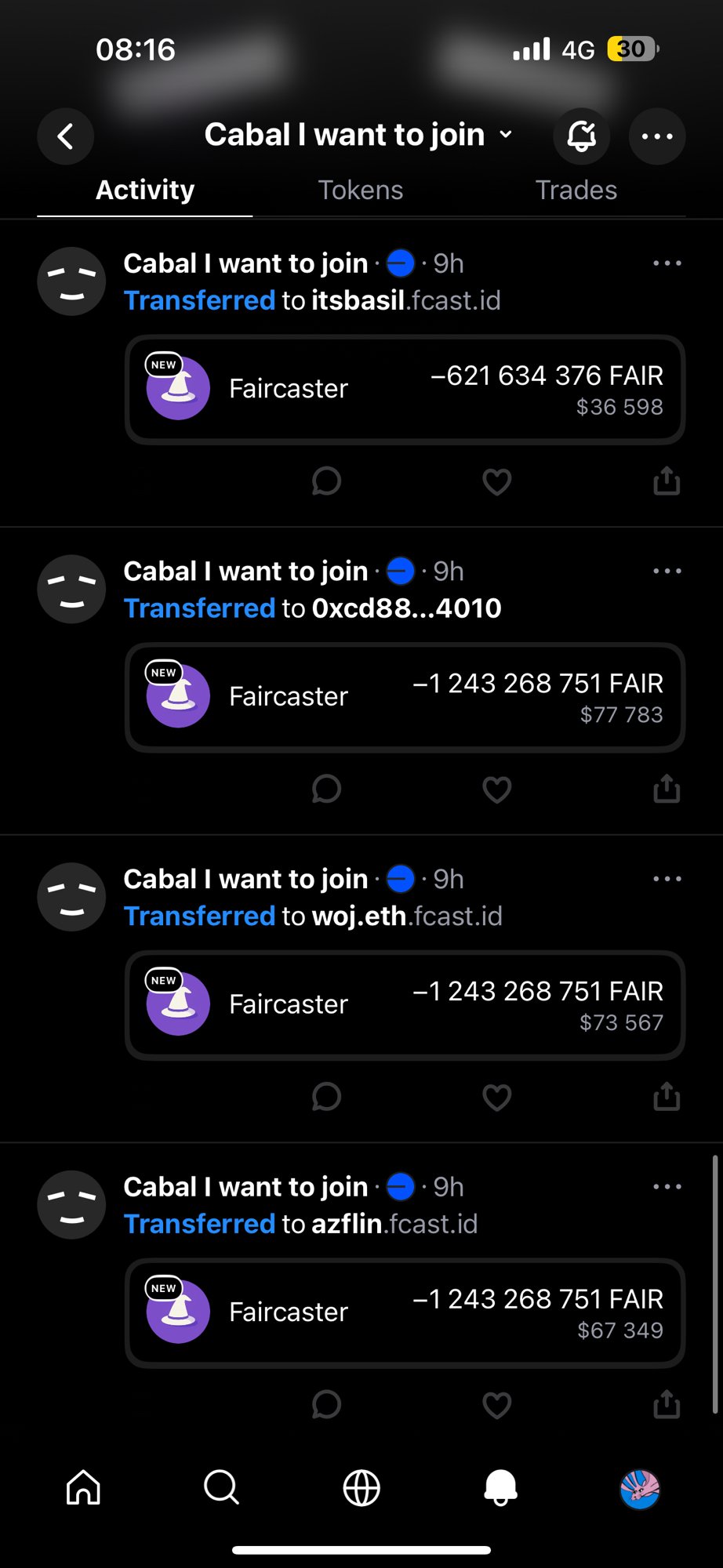The height and width of the screenshot is (1568, 723).
Task: Open more options on the azflin.fcast.id post
Action: tap(667, 1187)
